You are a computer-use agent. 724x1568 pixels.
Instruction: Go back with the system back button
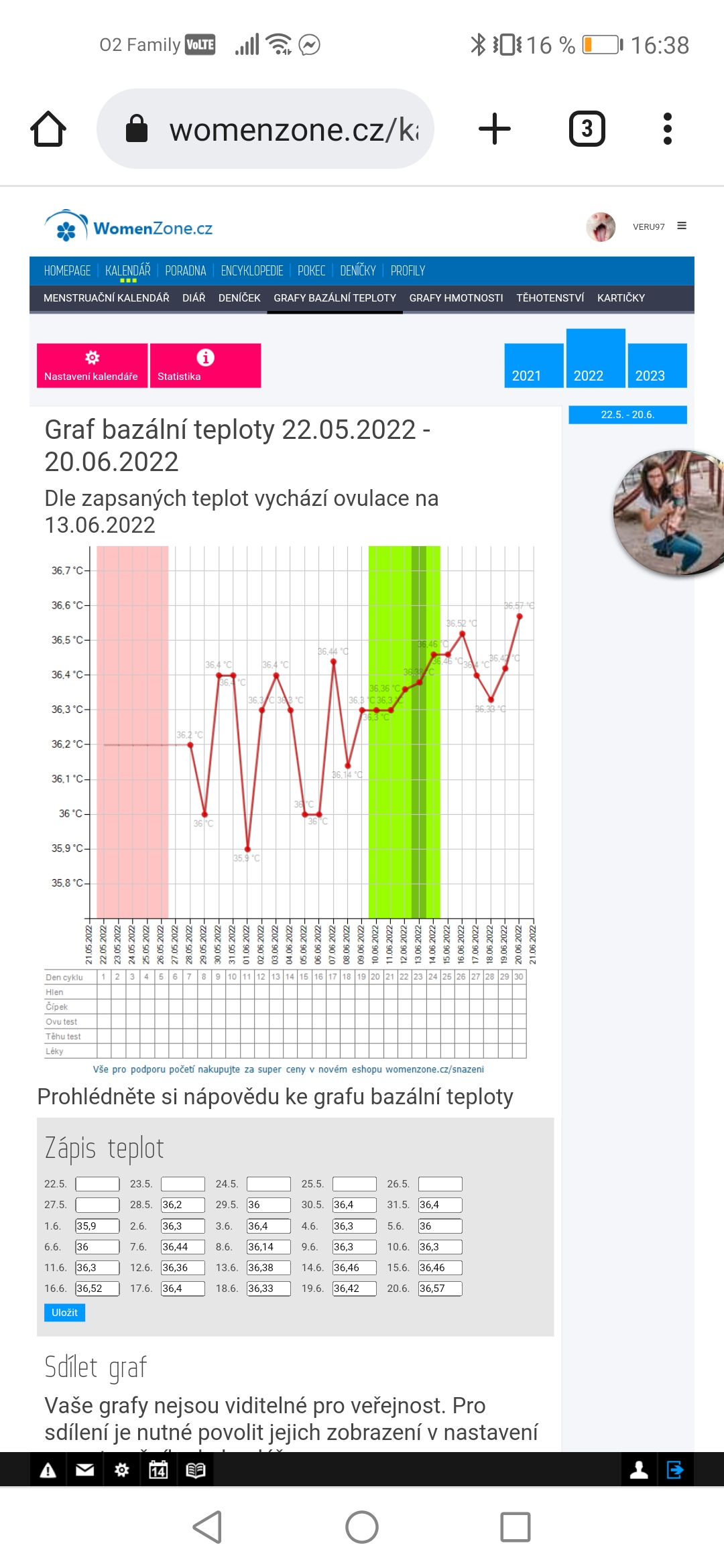tap(207, 1527)
